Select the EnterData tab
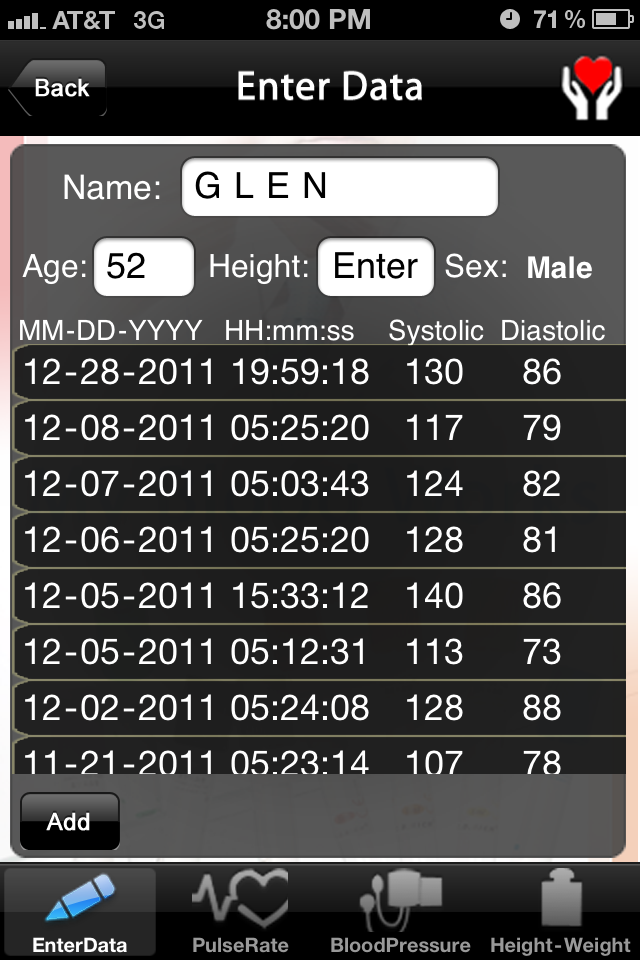Screen dimensions: 640x960 tap(80, 912)
